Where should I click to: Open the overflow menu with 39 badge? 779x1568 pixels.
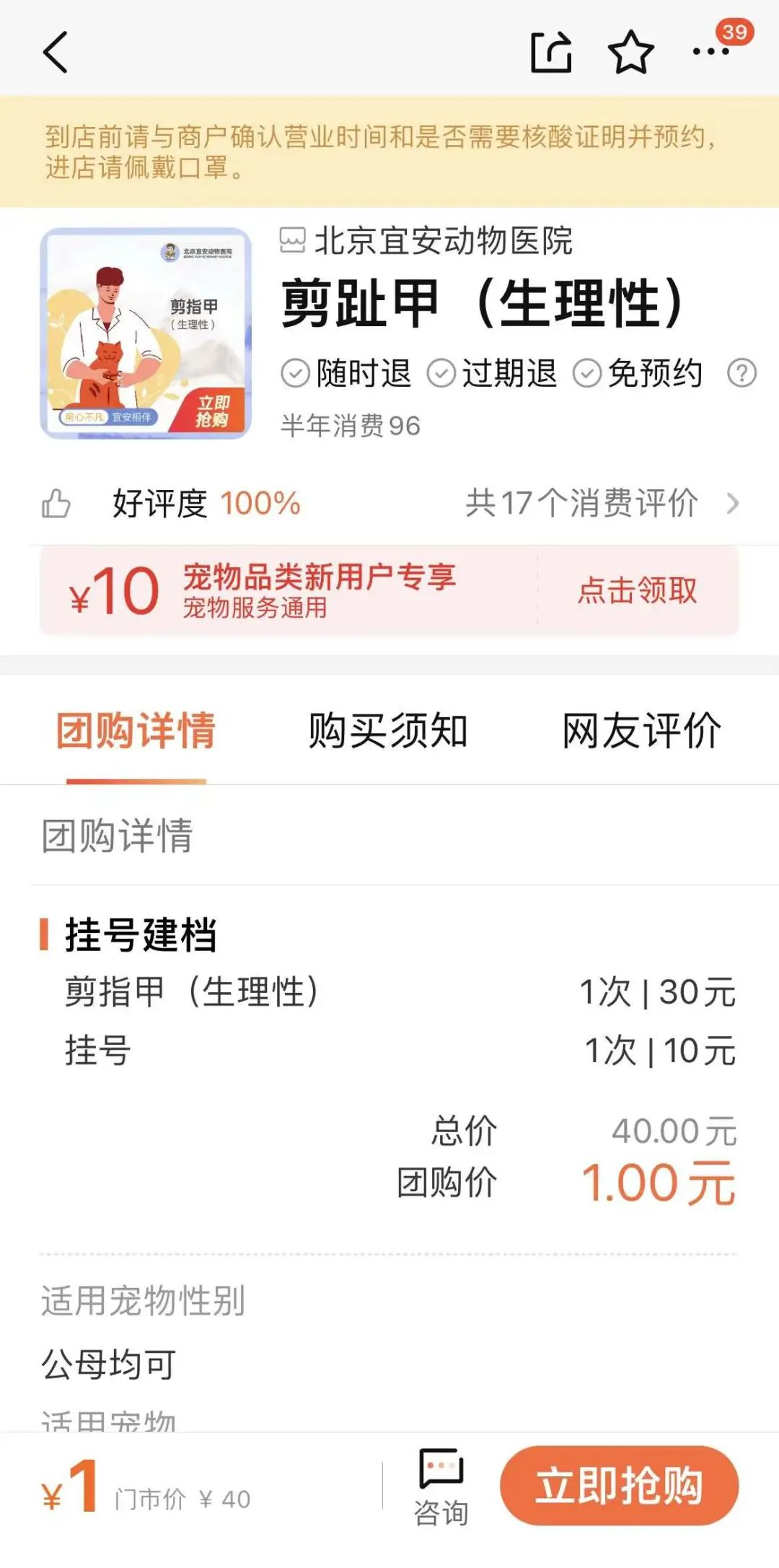coord(711,51)
